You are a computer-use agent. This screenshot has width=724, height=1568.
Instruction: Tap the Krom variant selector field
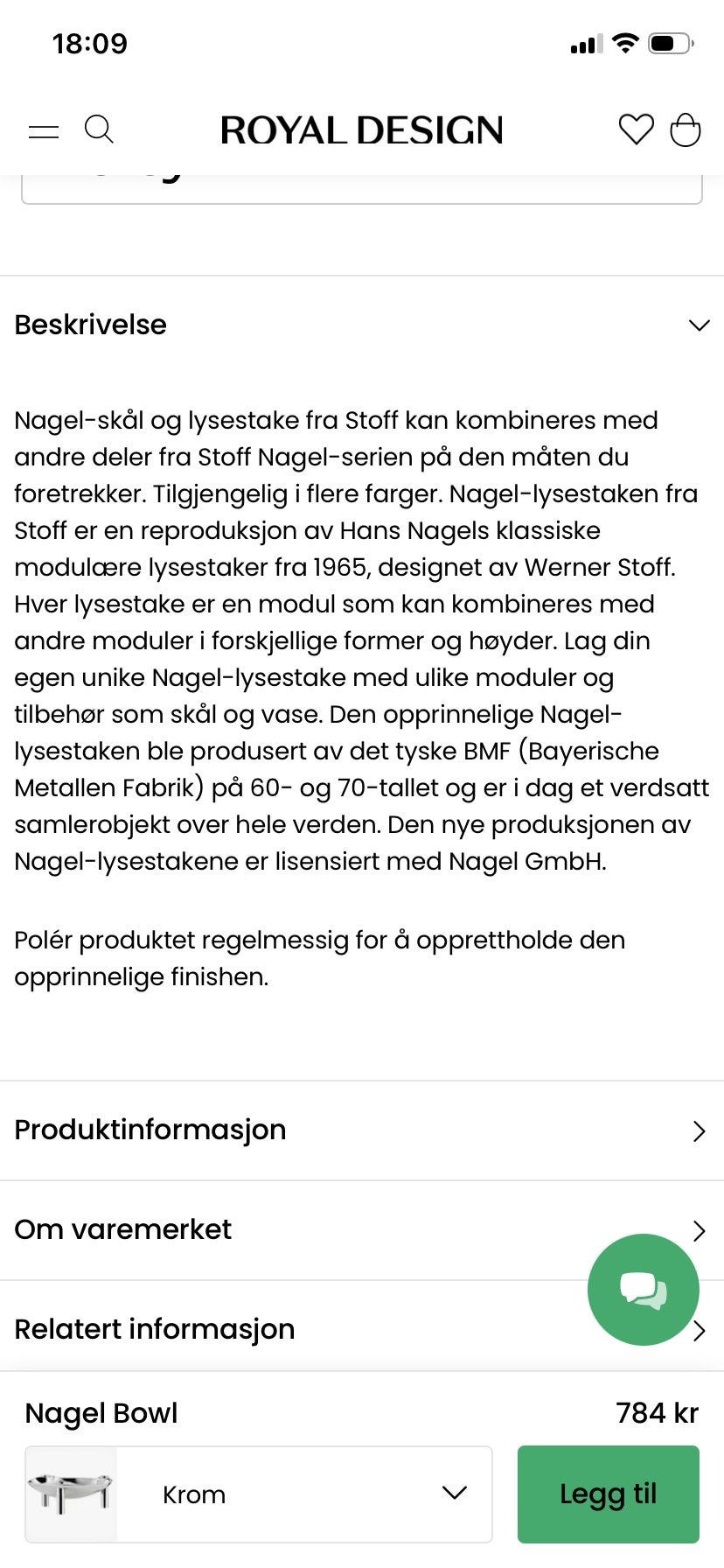262,1494
